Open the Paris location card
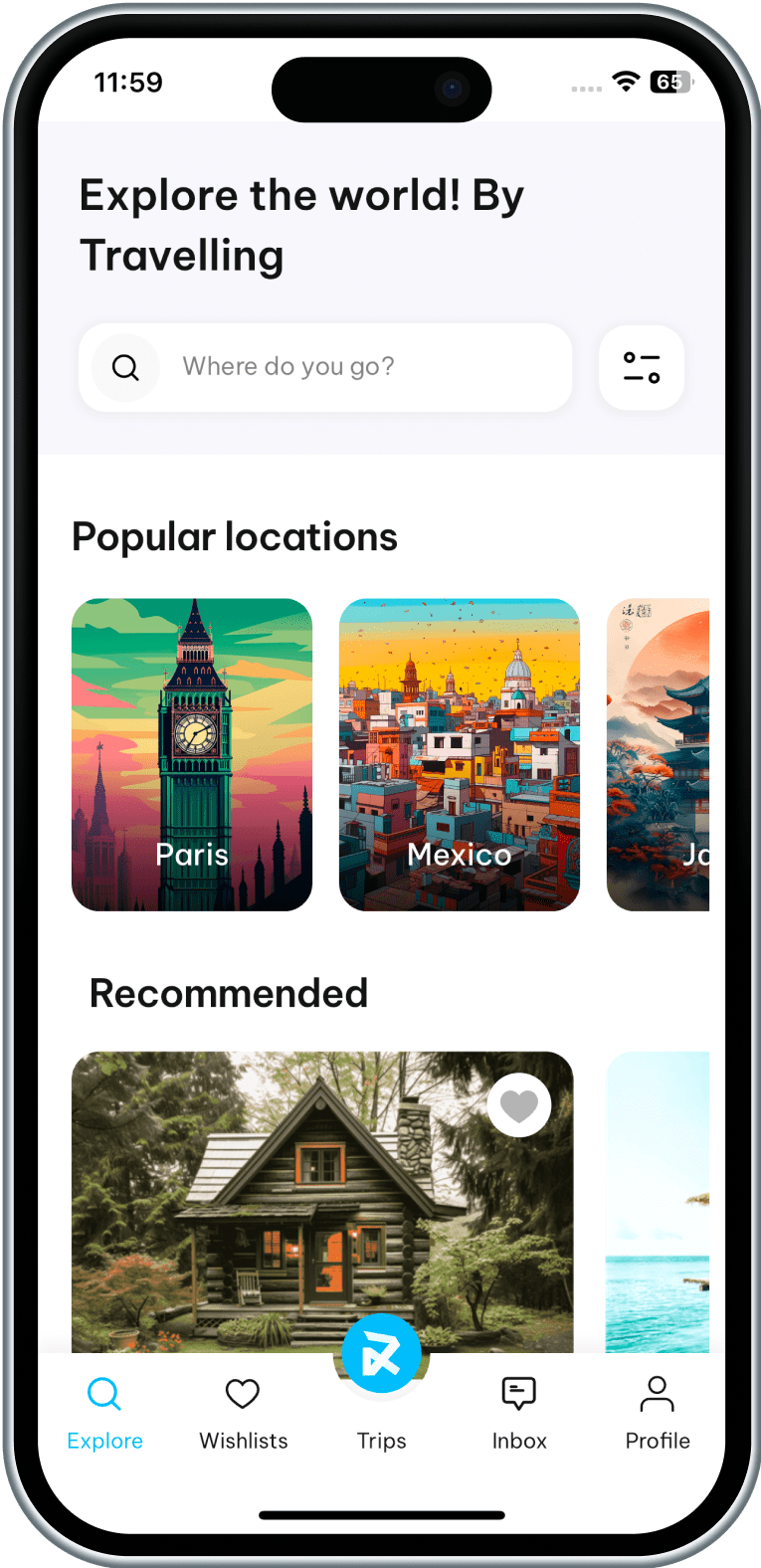 (x=192, y=754)
